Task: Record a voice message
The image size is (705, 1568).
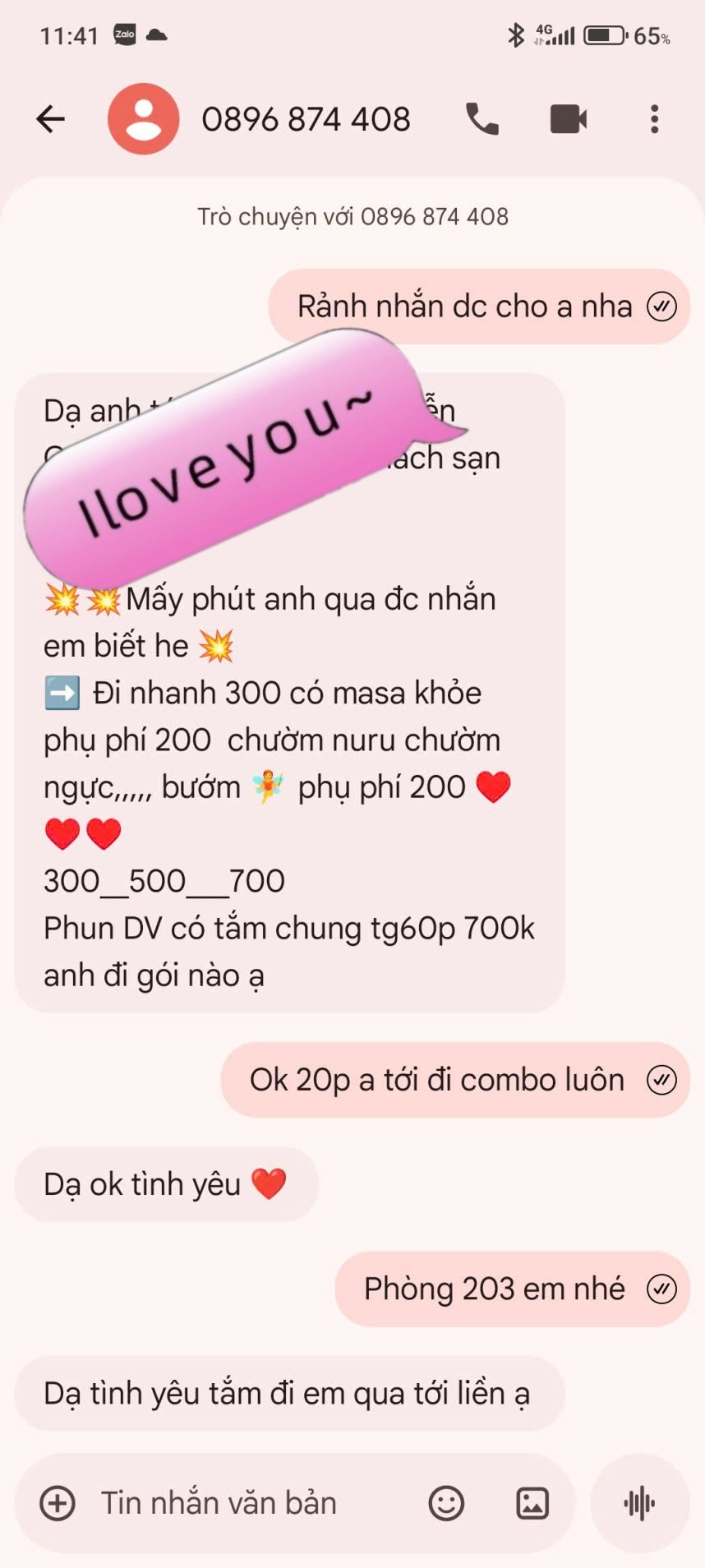Action: (x=639, y=1503)
